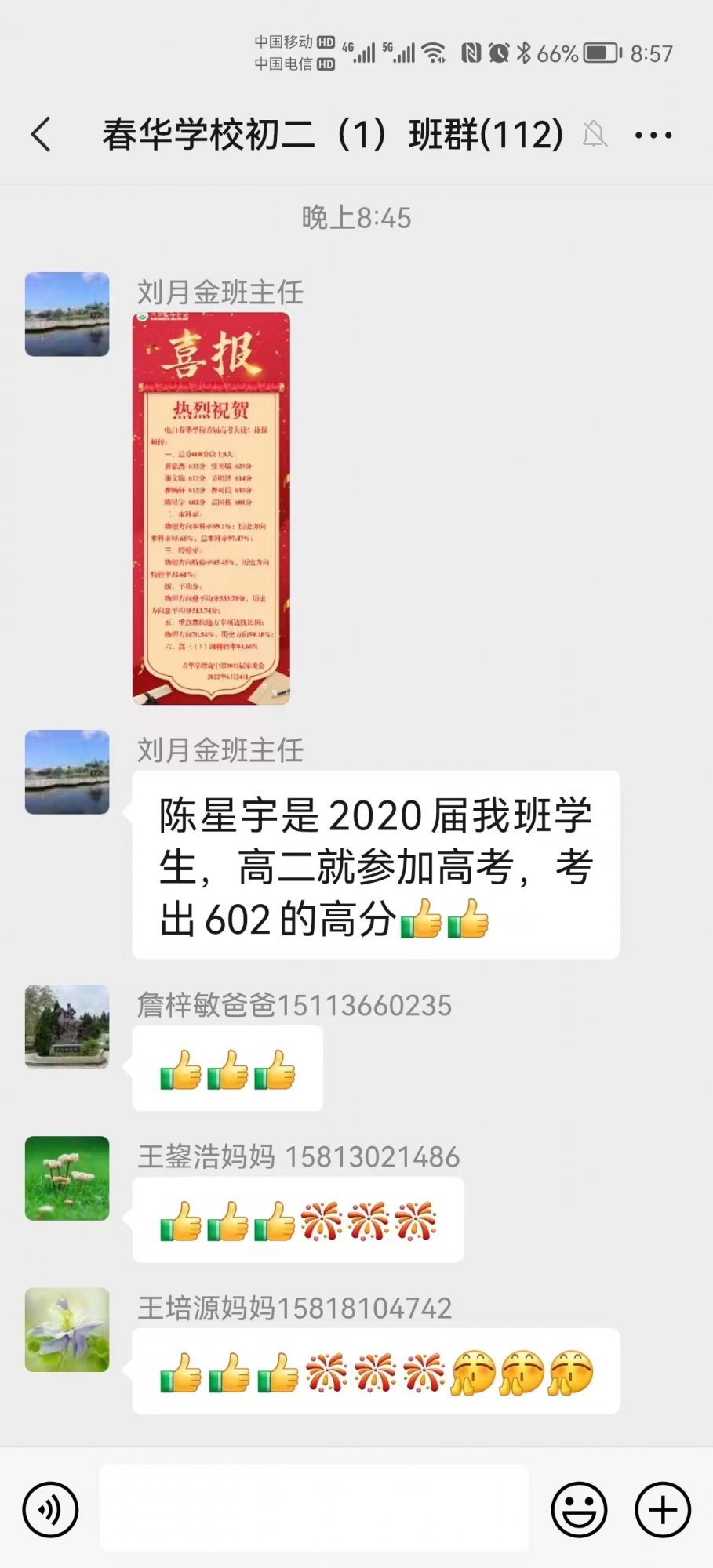Viewport: 713px width, 1568px height.
Task: Open the red 喜报 poster image
Action: pos(211,508)
